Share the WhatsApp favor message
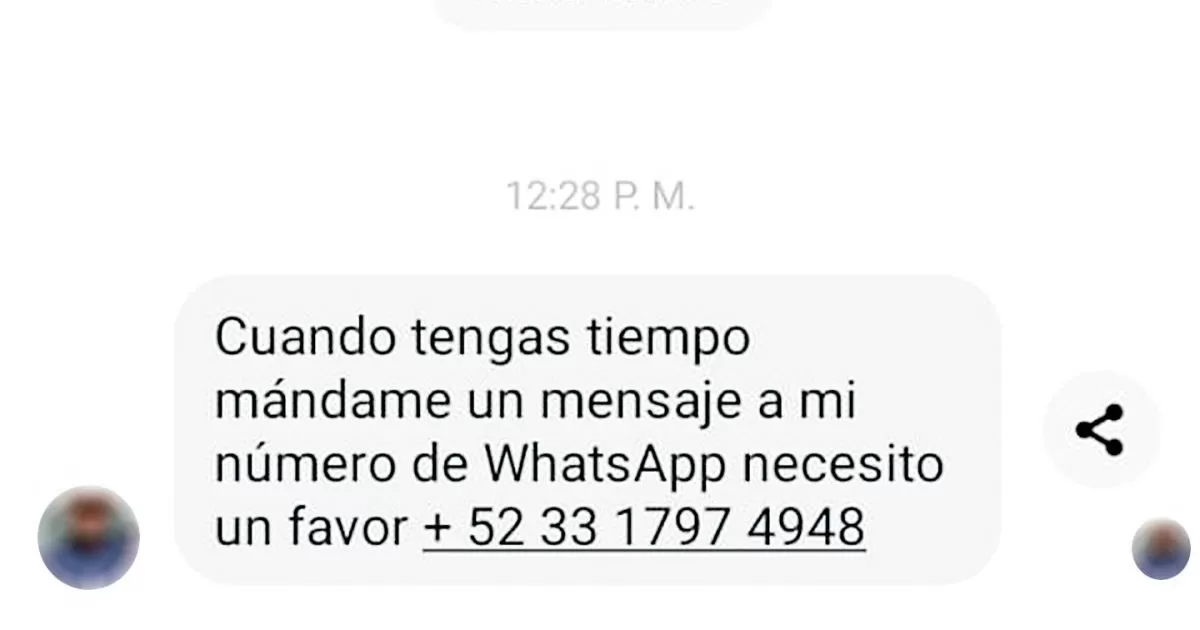 point(1100,430)
